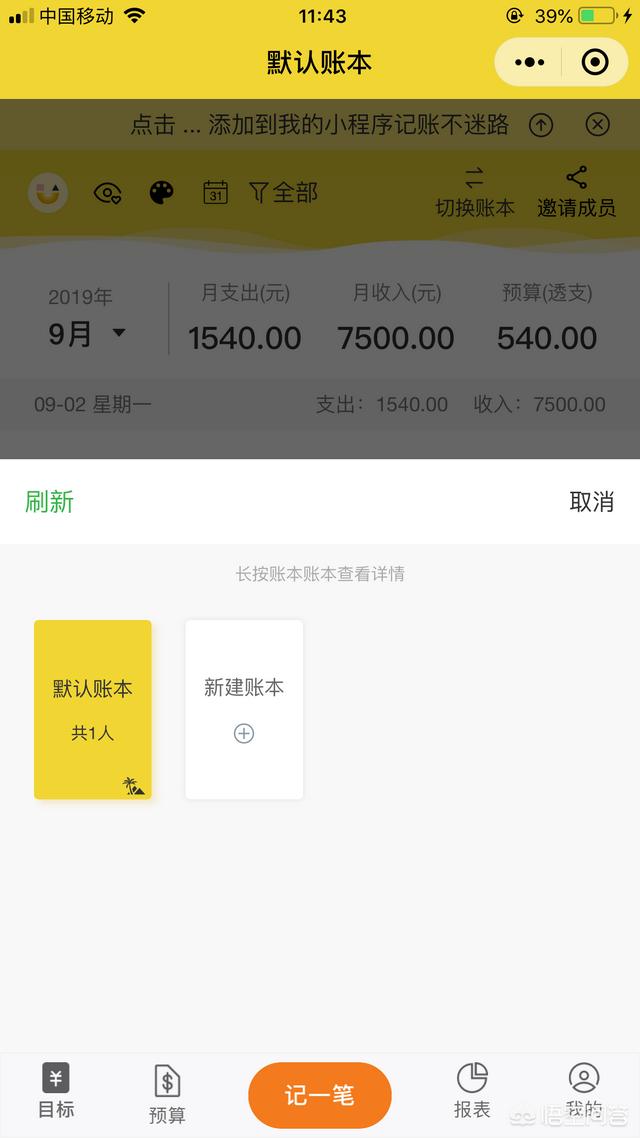
Task: Switch to the 目标 tab
Action: click(56, 1092)
